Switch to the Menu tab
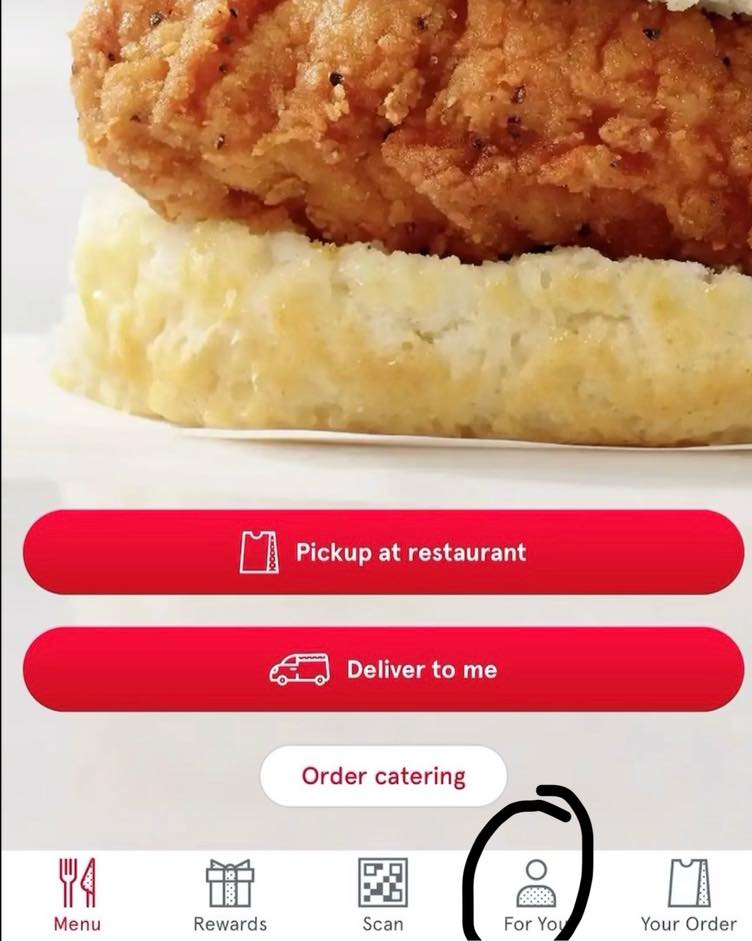The width and height of the screenshot is (752, 941). click(x=77, y=895)
